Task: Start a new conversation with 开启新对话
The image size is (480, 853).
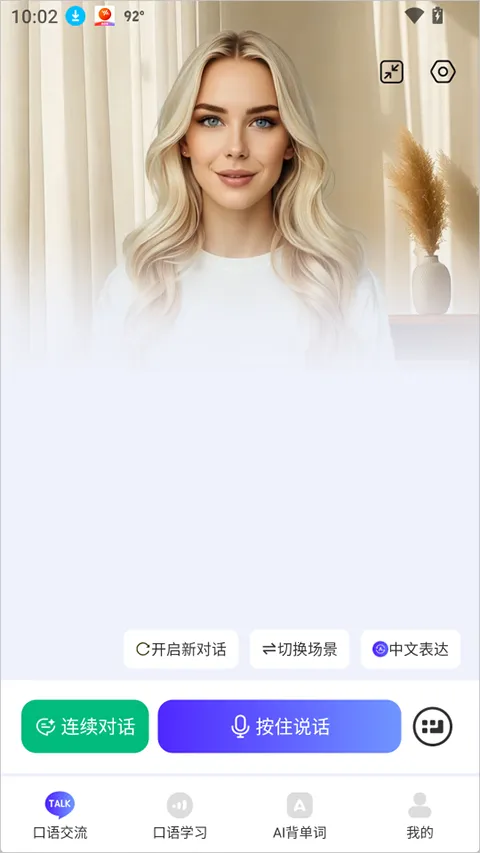Action: tap(181, 649)
